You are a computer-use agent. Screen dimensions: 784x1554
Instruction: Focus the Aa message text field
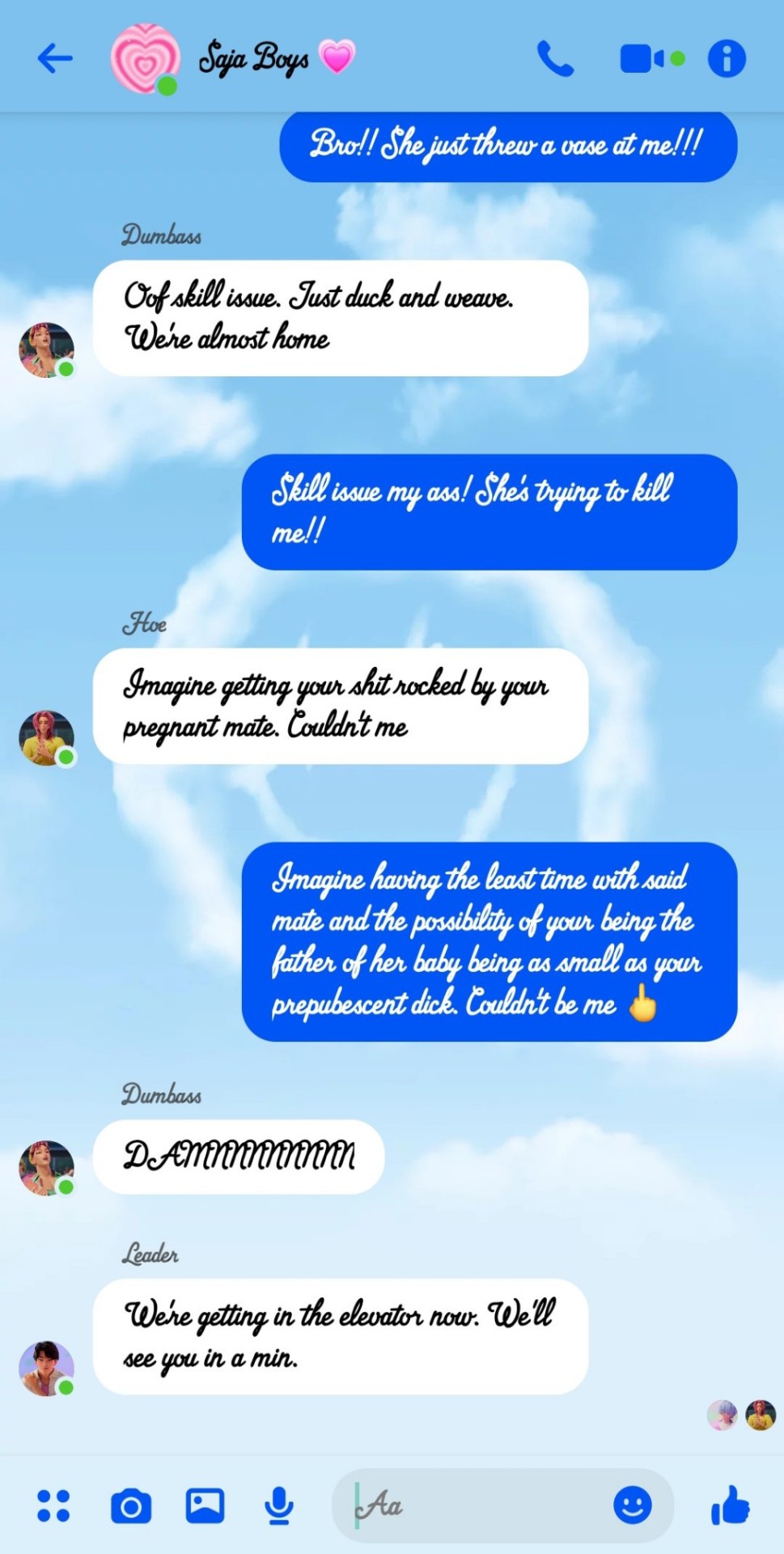(x=477, y=1505)
